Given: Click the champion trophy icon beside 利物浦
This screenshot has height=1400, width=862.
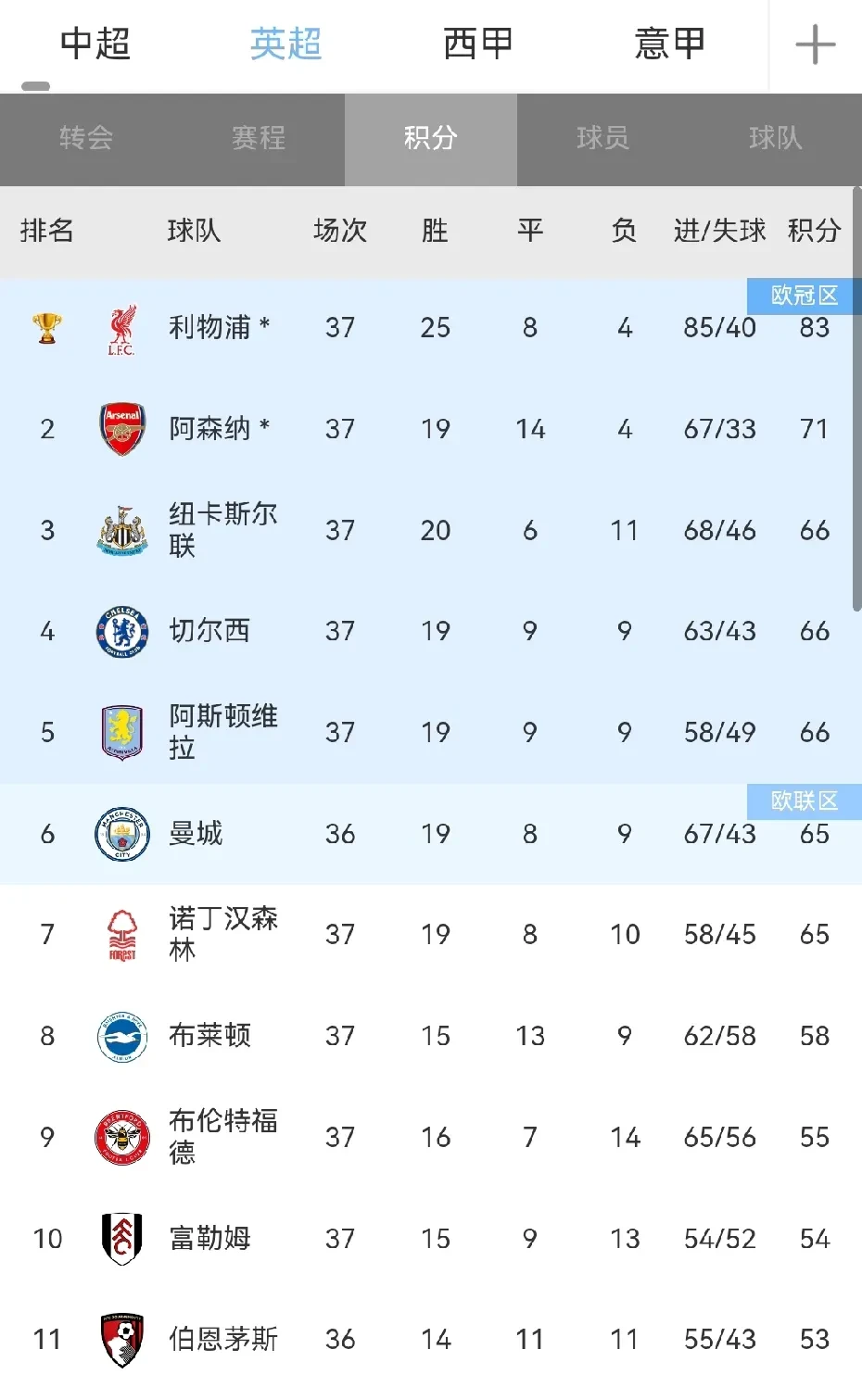Looking at the screenshot, I should coord(46,328).
